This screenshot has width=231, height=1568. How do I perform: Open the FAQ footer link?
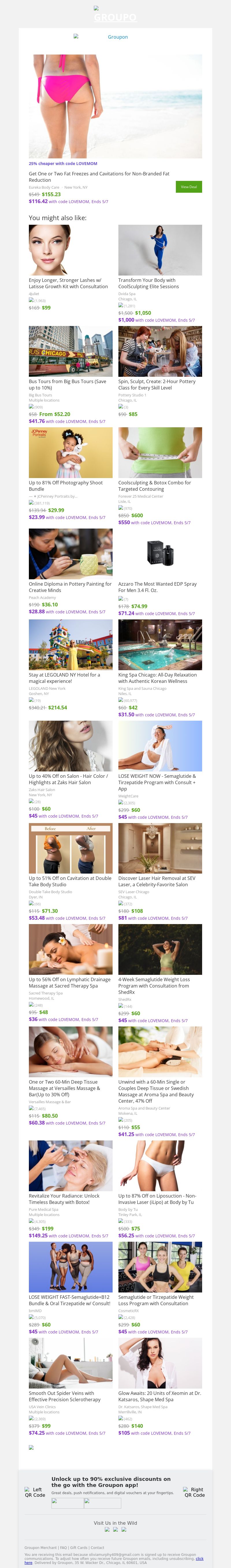64,1547
